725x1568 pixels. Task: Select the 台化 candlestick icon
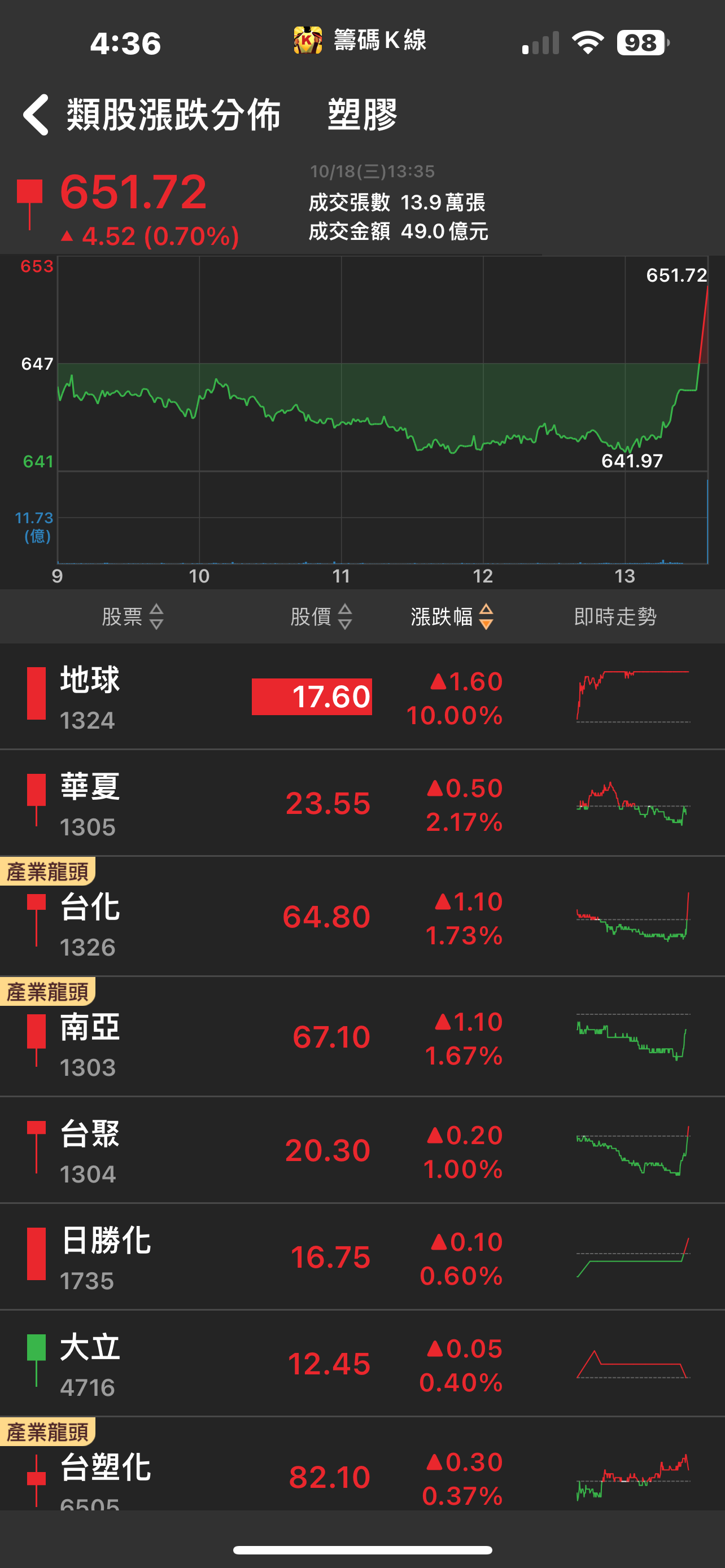click(38, 919)
